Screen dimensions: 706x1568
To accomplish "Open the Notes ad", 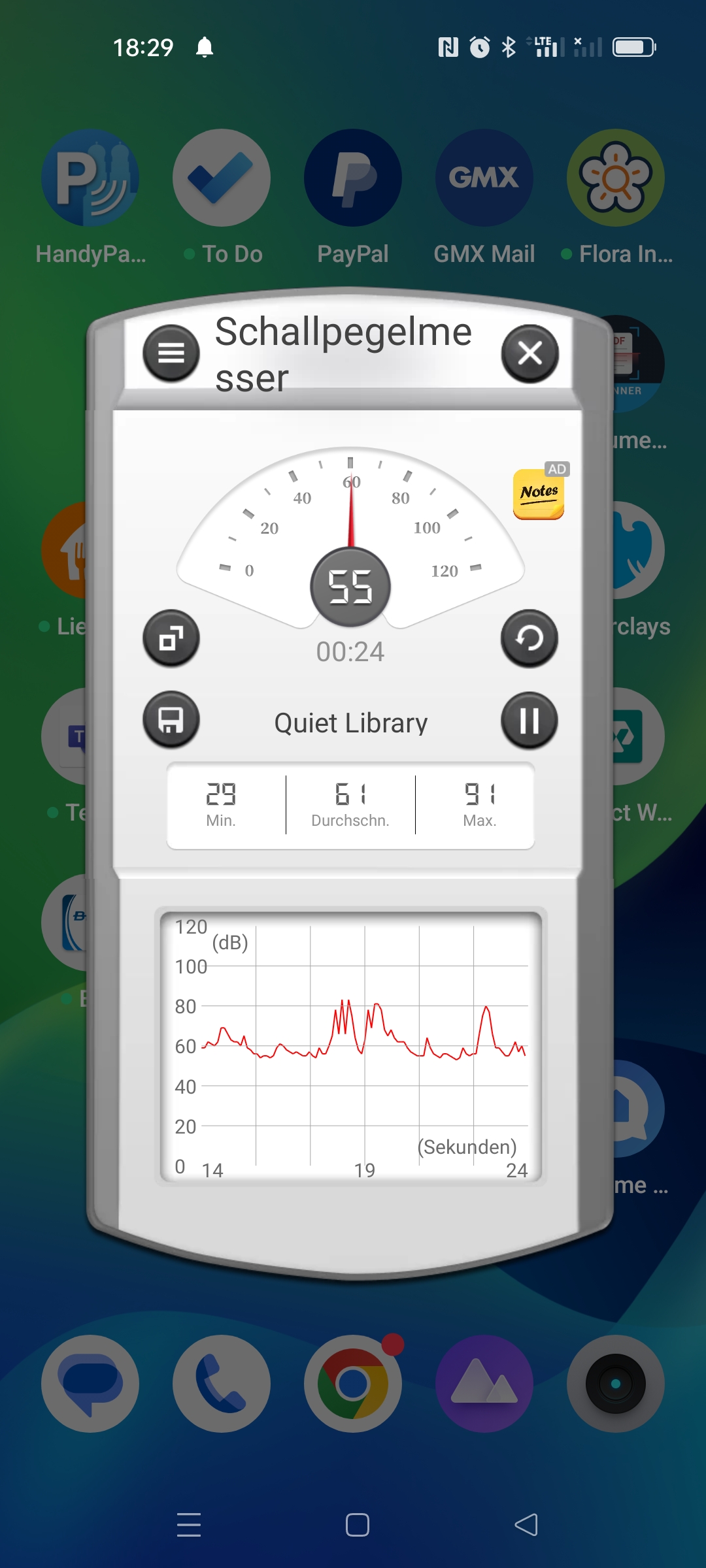I will (539, 495).
